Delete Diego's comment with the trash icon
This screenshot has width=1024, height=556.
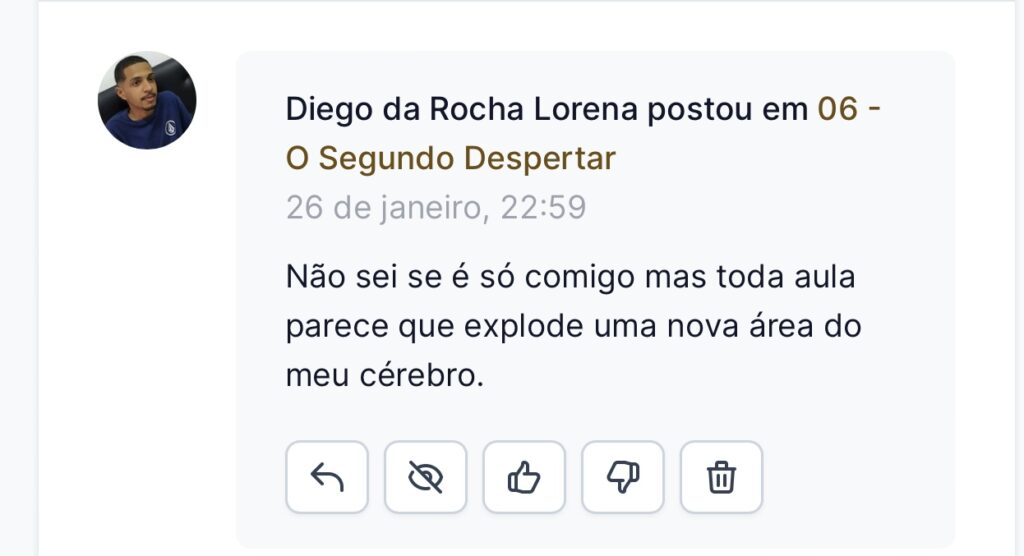click(x=721, y=477)
